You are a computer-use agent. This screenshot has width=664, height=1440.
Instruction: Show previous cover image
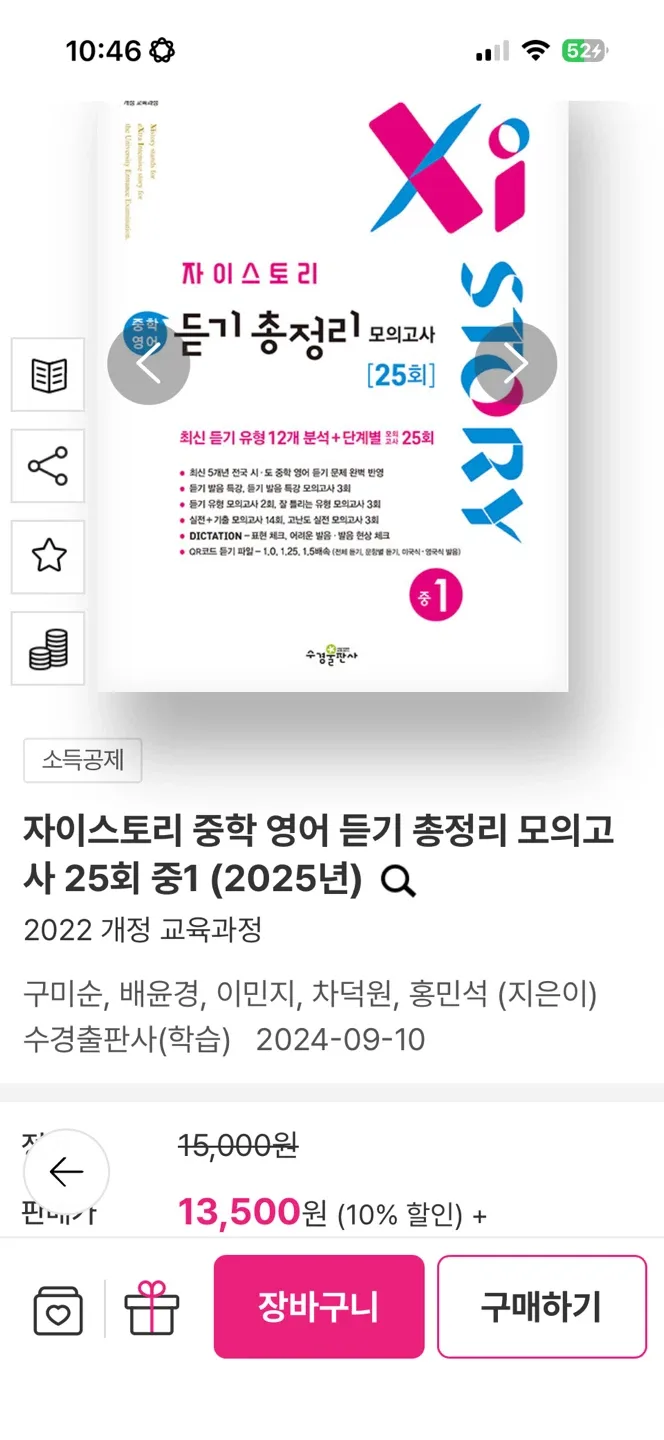coord(148,364)
